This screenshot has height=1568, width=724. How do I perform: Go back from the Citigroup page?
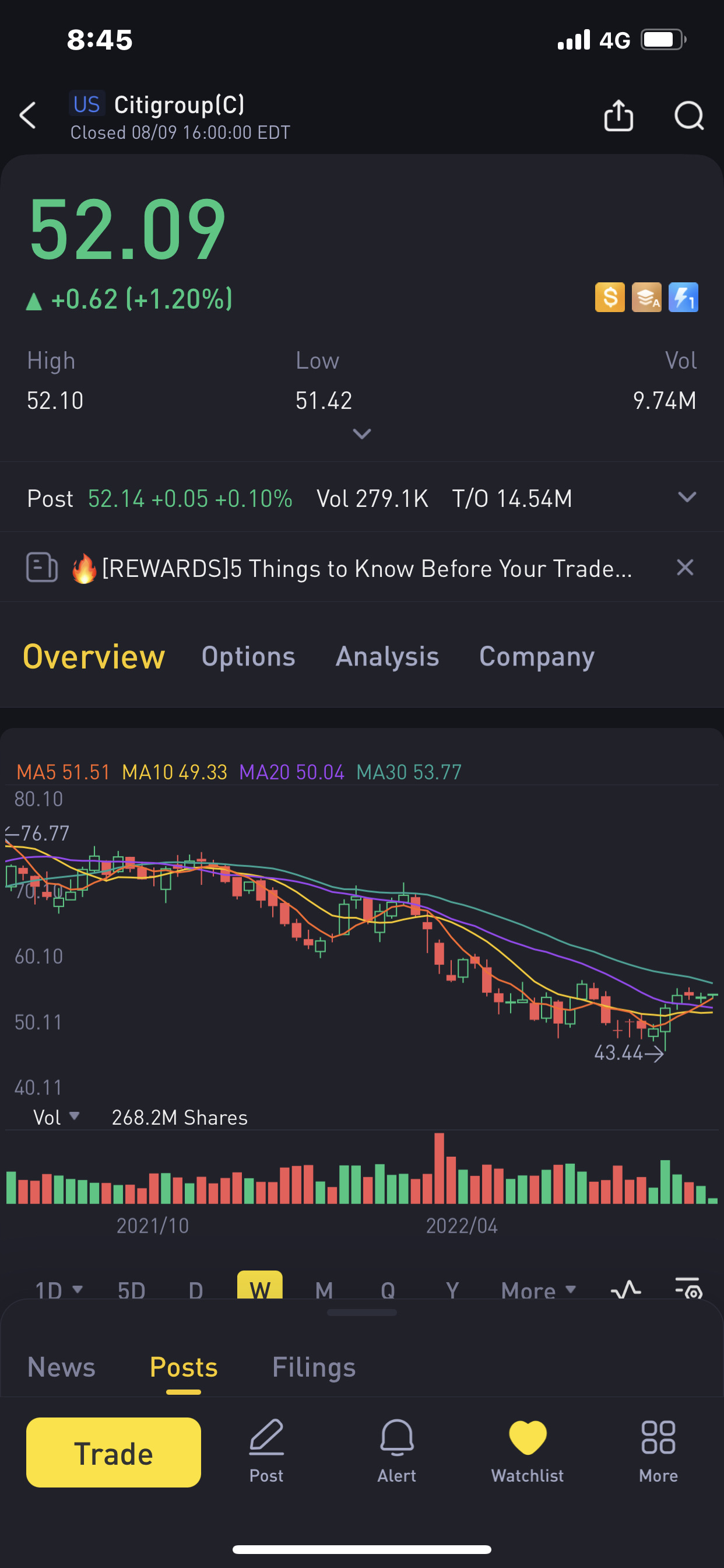(28, 116)
